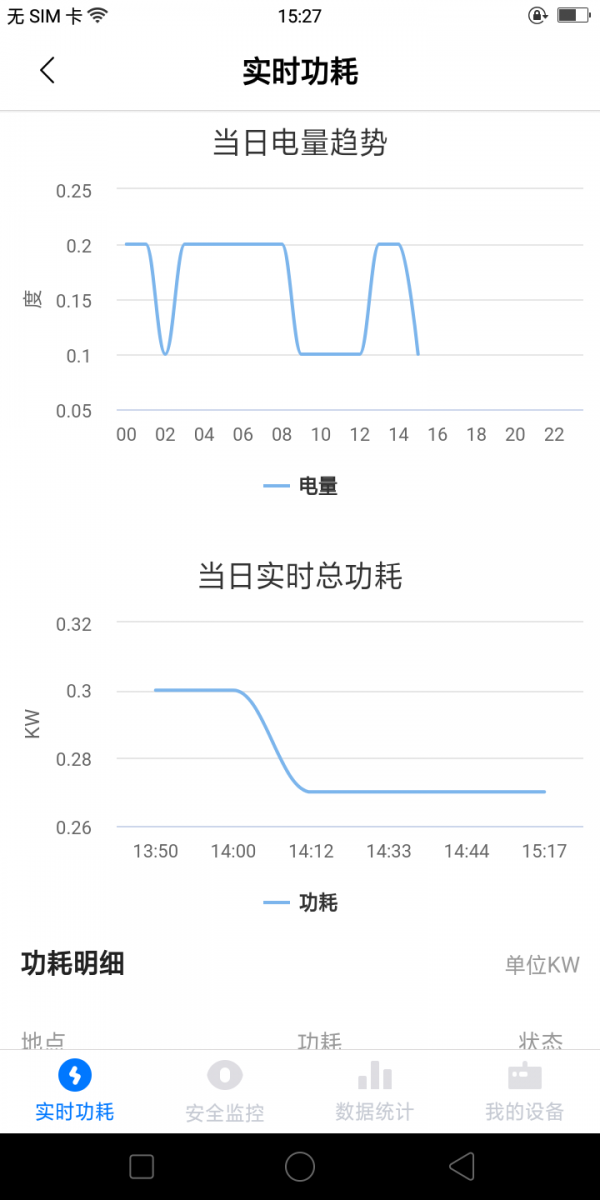The width and height of the screenshot is (600, 1200).
Task: Toggle the 电量 legend in the chart
Action: tap(301, 487)
